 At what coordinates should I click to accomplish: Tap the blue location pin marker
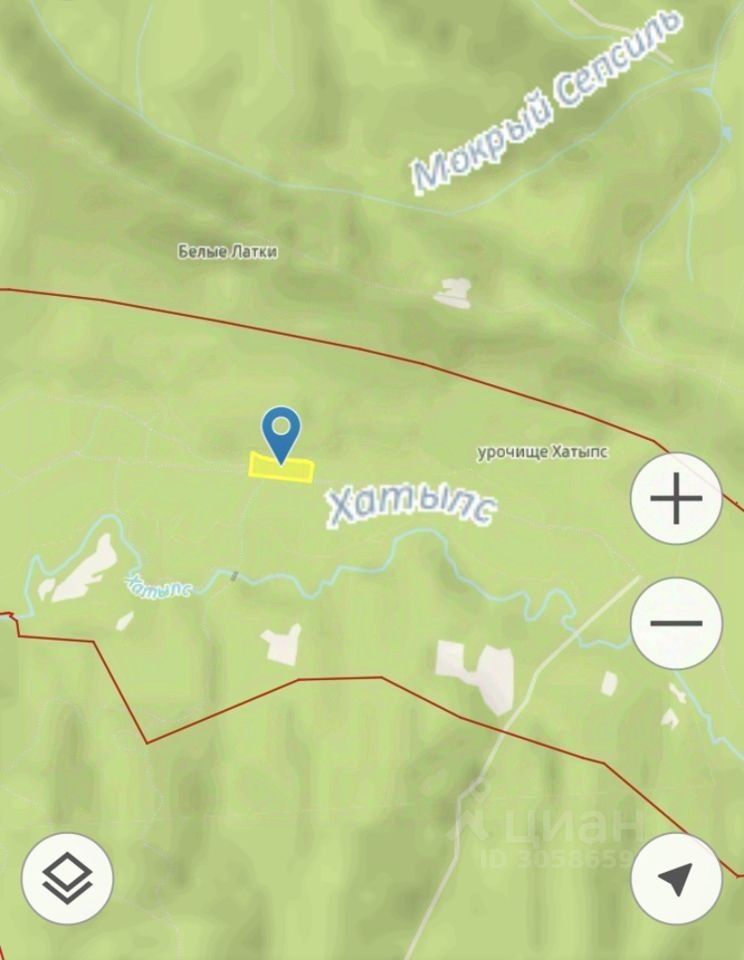click(x=282, y=433)
